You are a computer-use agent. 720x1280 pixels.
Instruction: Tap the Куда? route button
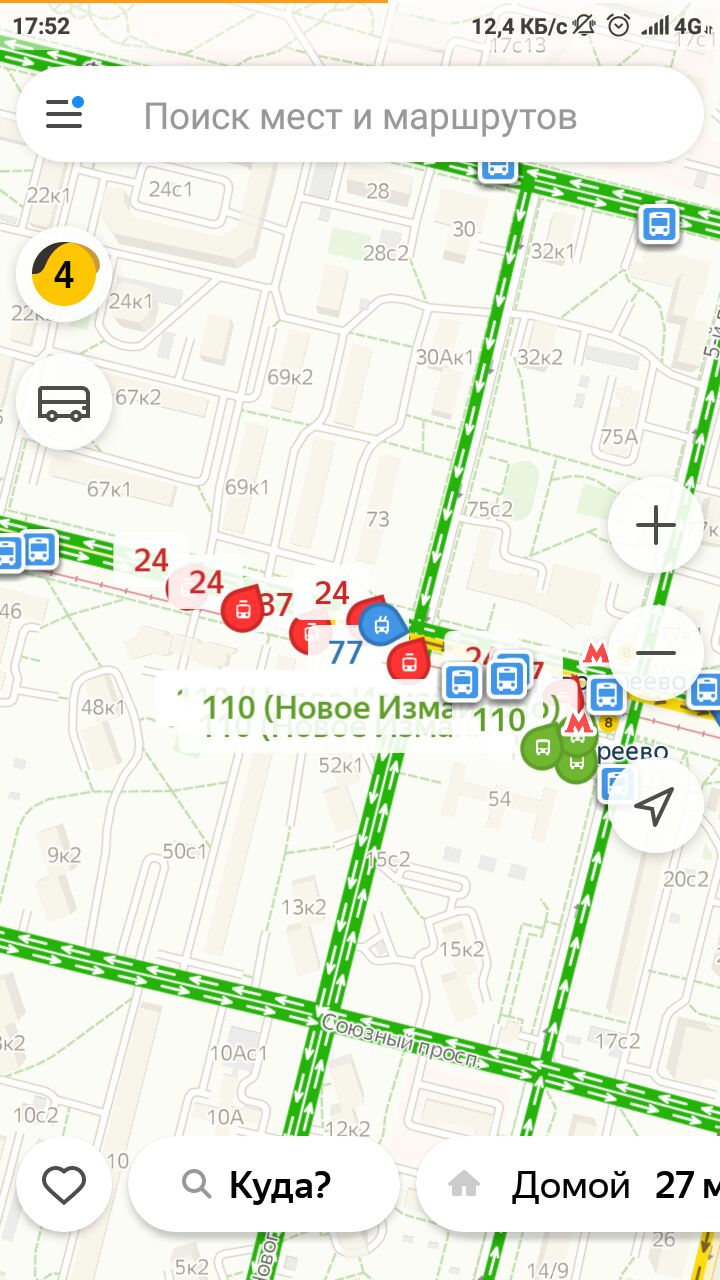[x=264, y=1186]
